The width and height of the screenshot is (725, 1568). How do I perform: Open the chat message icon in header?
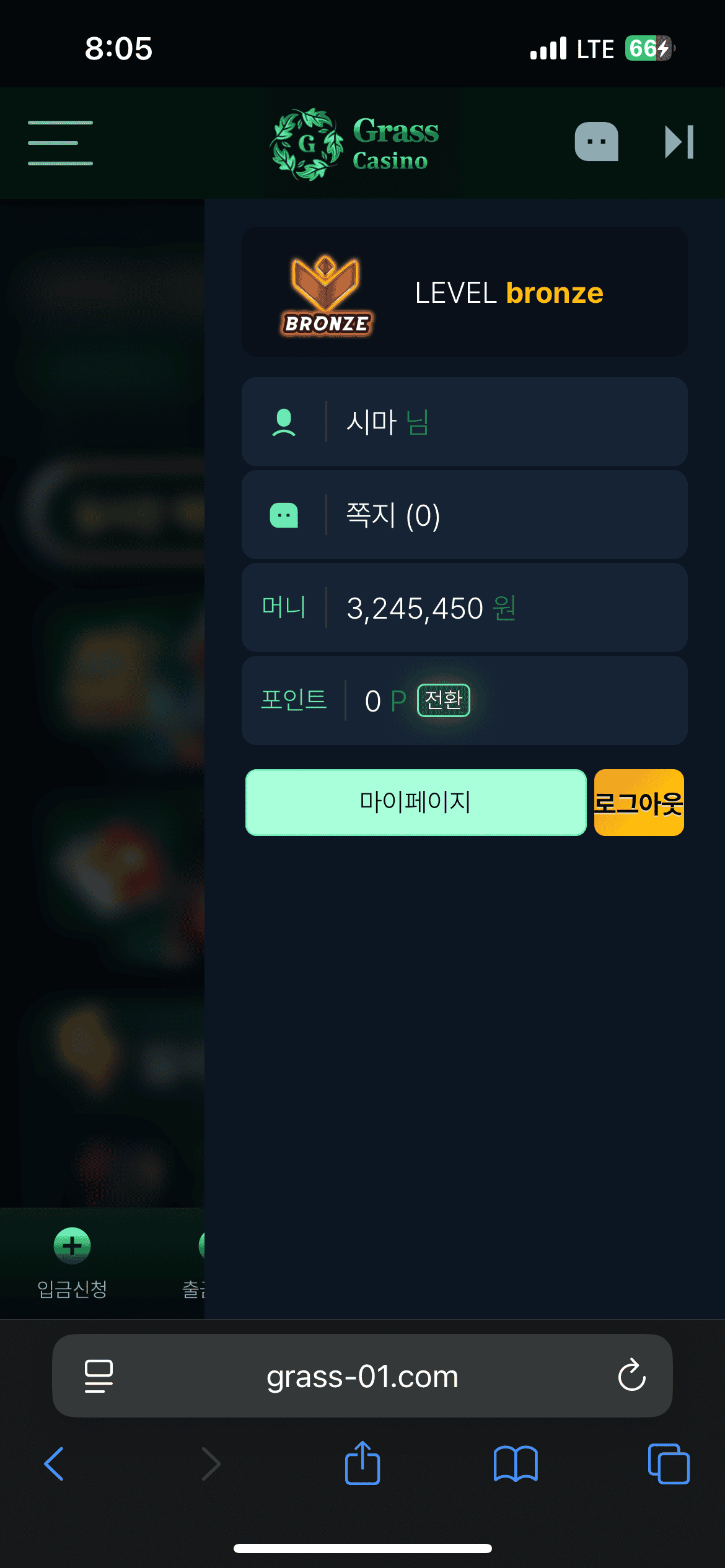tap(596, 142)
